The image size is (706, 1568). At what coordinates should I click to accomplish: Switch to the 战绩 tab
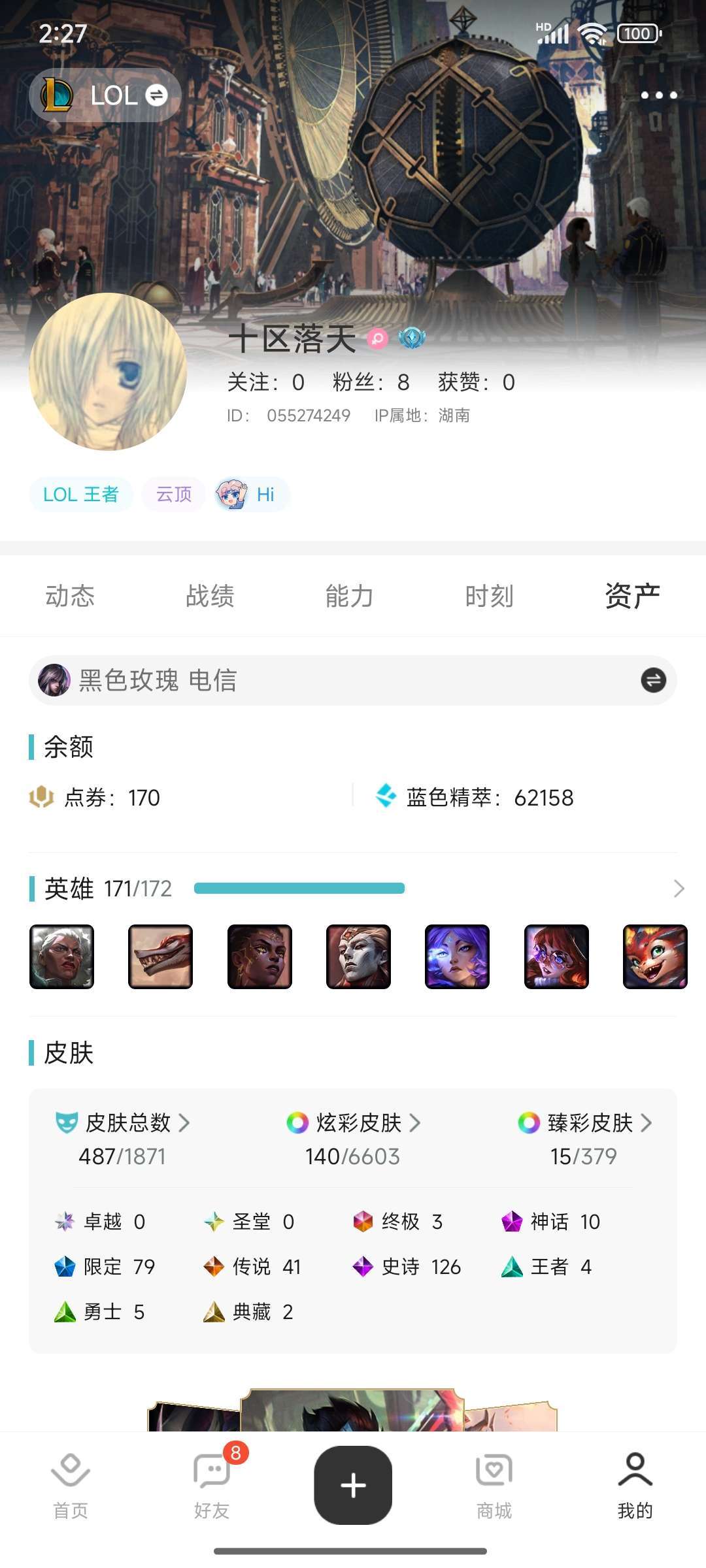click(x=210, y=596)
